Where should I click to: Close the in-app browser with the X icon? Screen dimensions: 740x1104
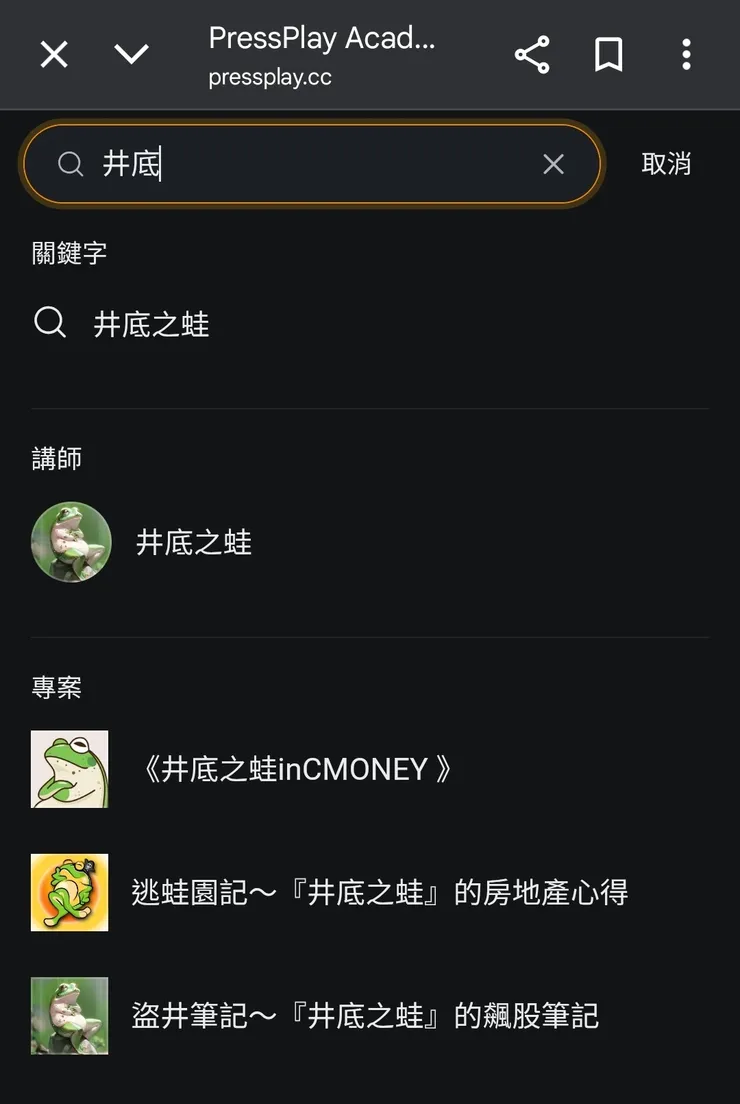click(54, 55)
